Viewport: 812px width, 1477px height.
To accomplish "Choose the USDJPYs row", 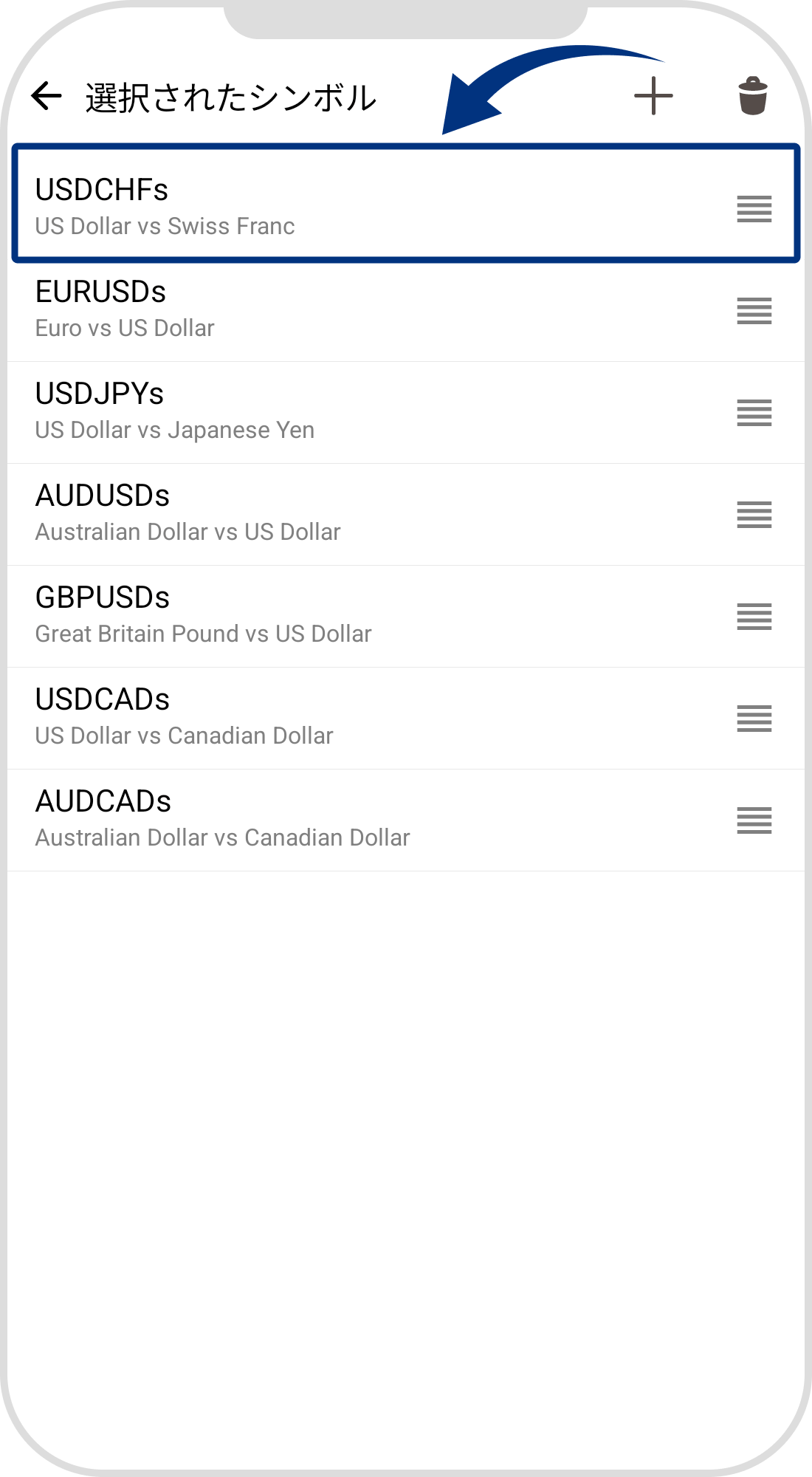I will click(295, 411).
